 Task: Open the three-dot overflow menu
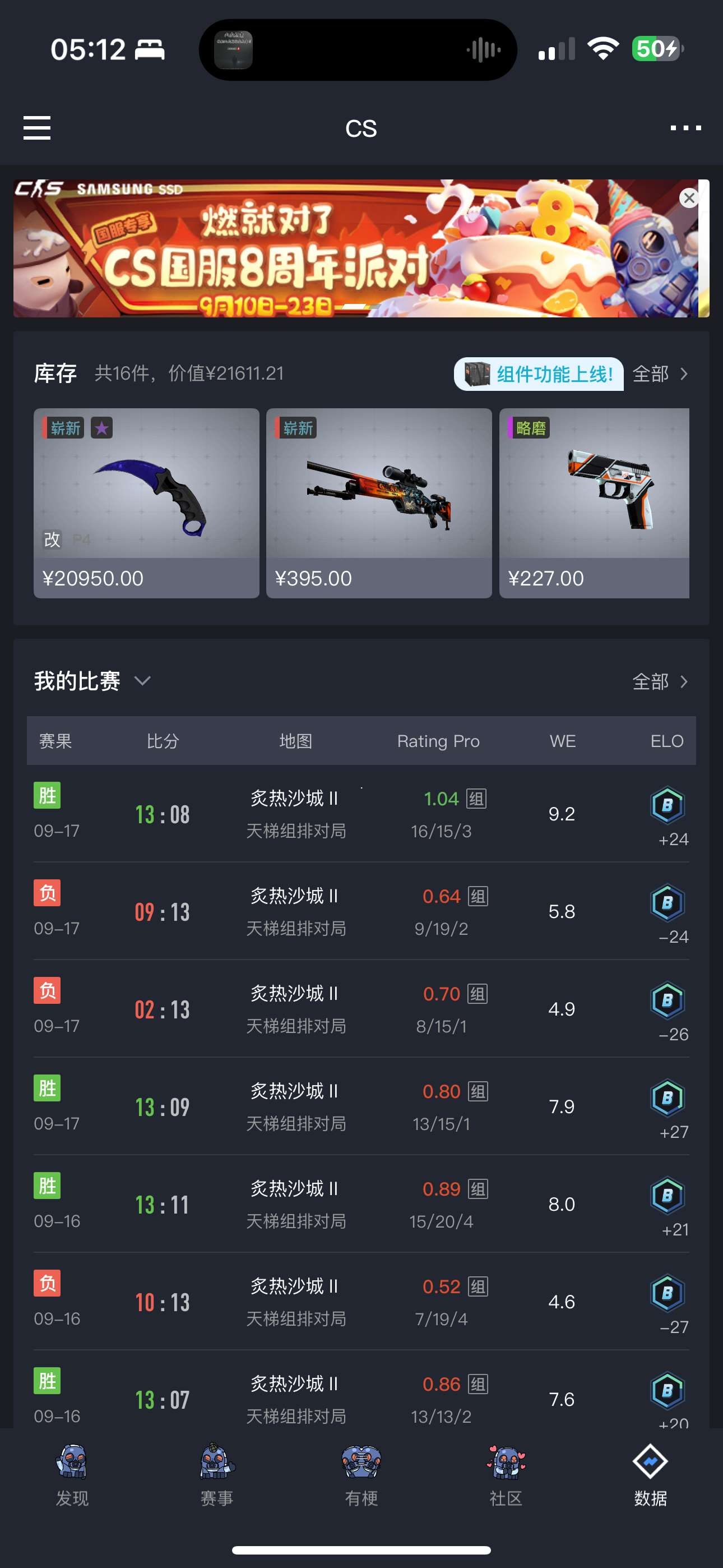[x=685, y=128]
